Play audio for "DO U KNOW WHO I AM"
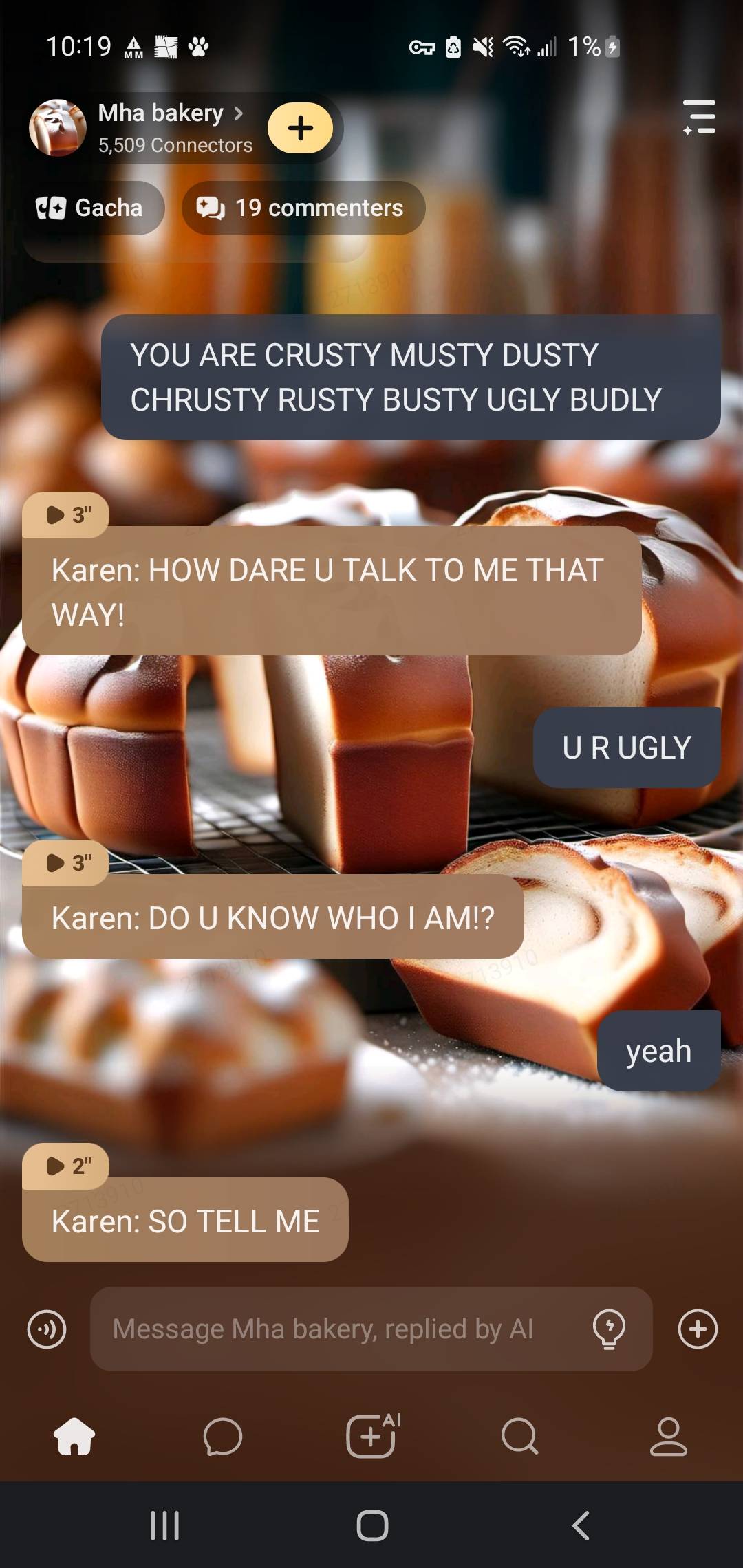This screenshot has width=743, height=1568. tap(66, 863)
